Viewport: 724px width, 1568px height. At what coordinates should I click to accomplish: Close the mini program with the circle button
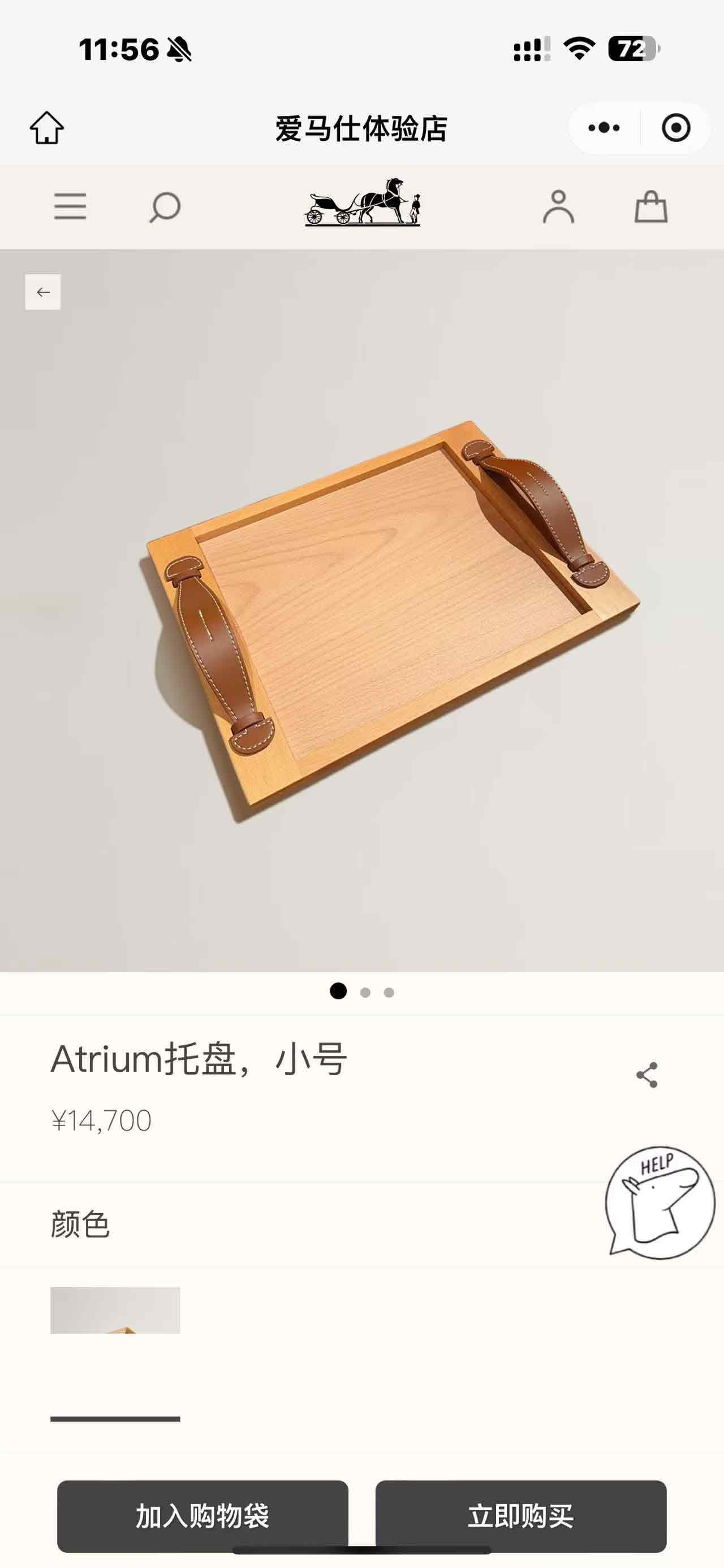(x=676, y=128)
